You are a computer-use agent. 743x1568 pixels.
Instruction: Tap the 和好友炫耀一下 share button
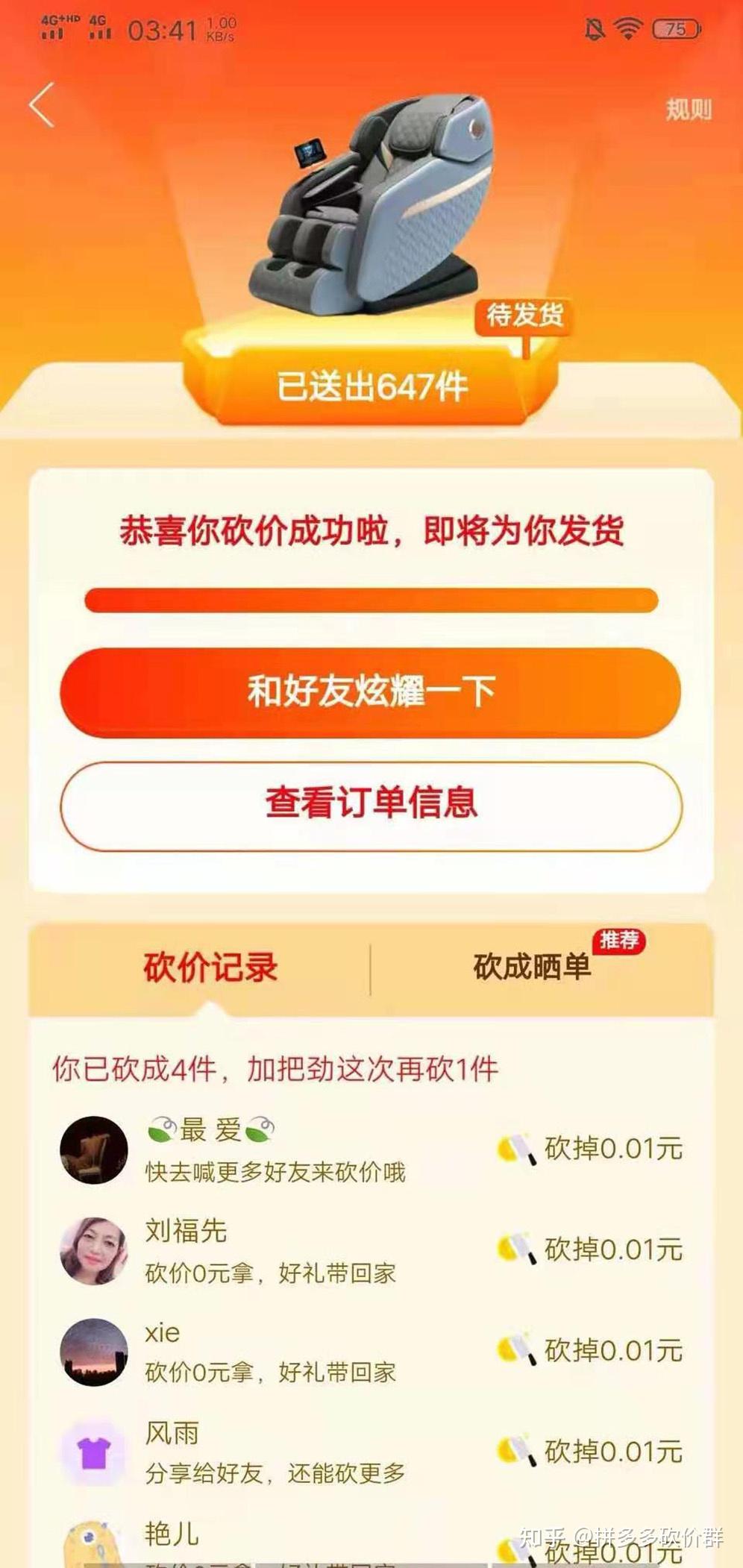pos(371,692)
